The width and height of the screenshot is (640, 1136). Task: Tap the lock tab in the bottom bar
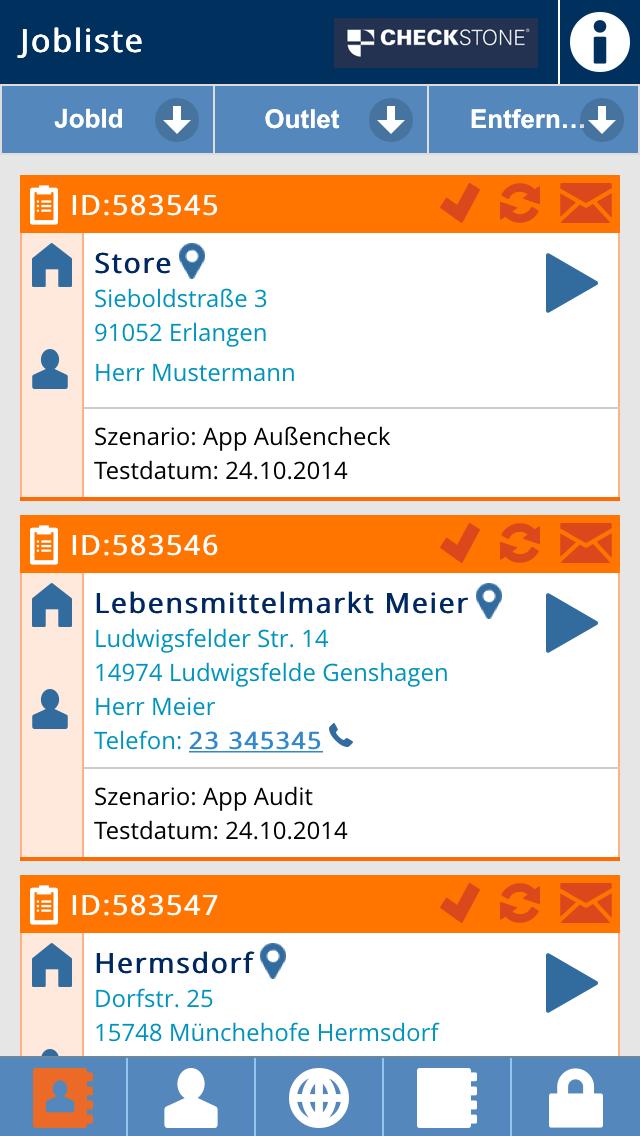576,1097
